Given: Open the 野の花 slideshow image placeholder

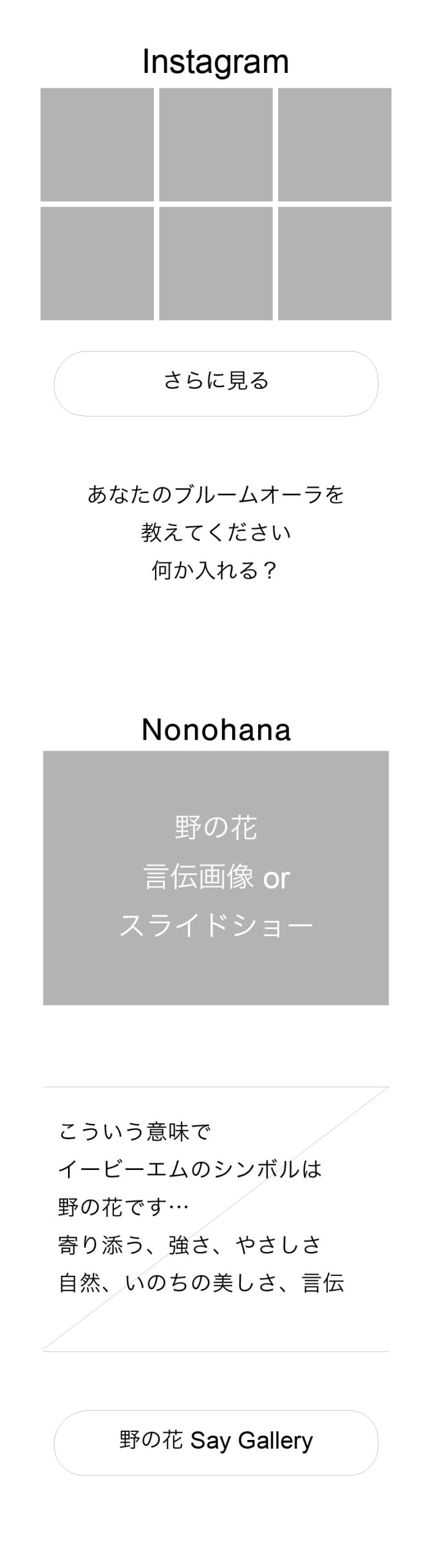Looking at the screenshot, I should pyautogui.click(x=216, y=877).
